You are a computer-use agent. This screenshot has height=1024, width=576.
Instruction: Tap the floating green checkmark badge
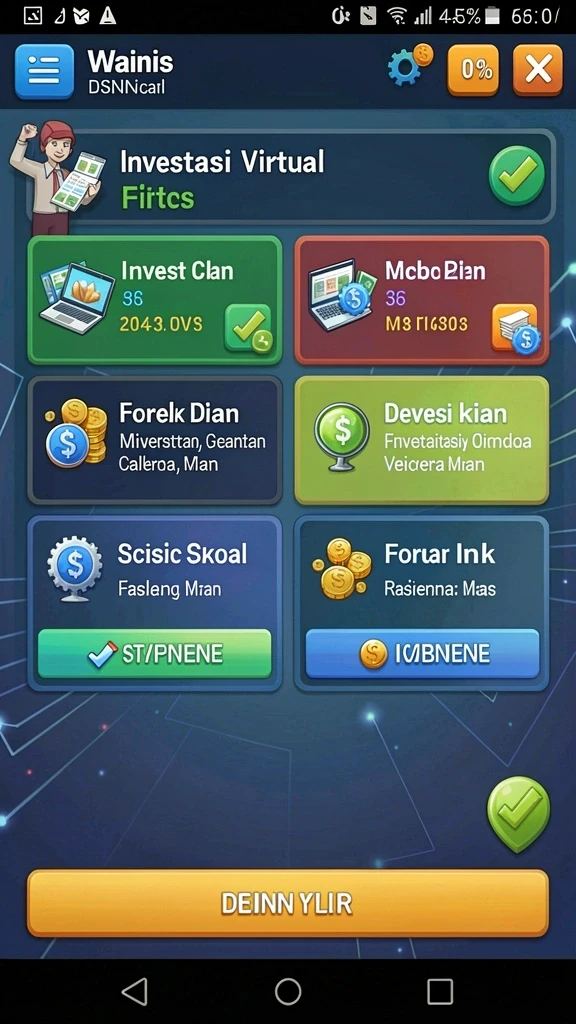(x=519, y=814)
